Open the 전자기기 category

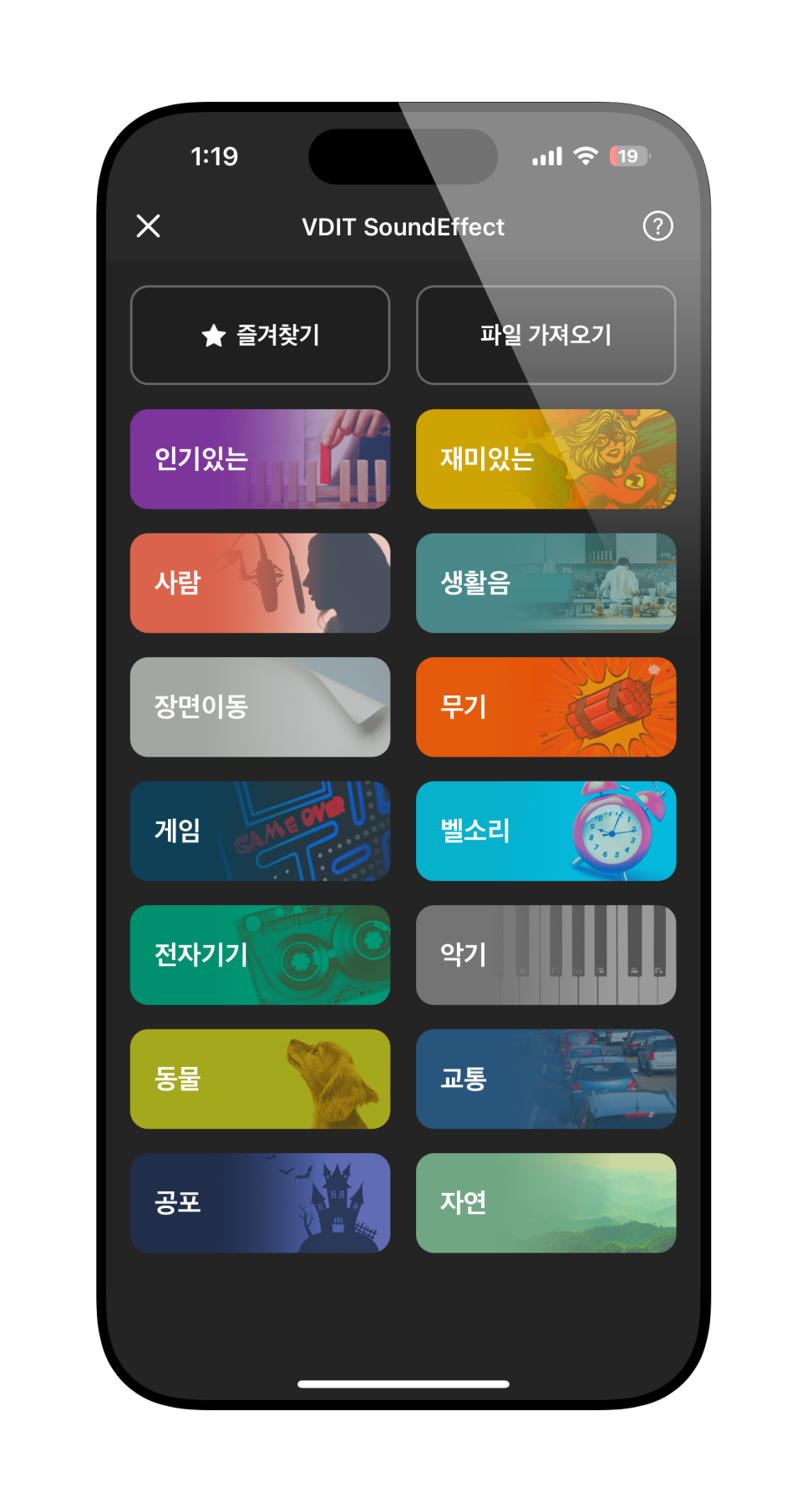point(260,955)
